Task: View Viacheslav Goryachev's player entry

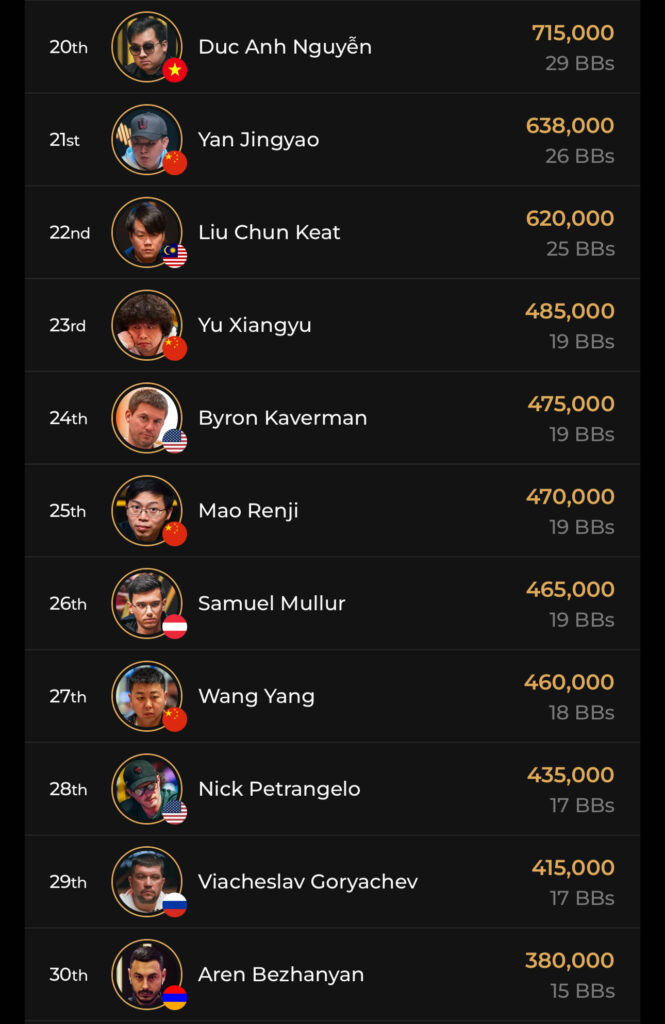Action: tap(307, 881)
